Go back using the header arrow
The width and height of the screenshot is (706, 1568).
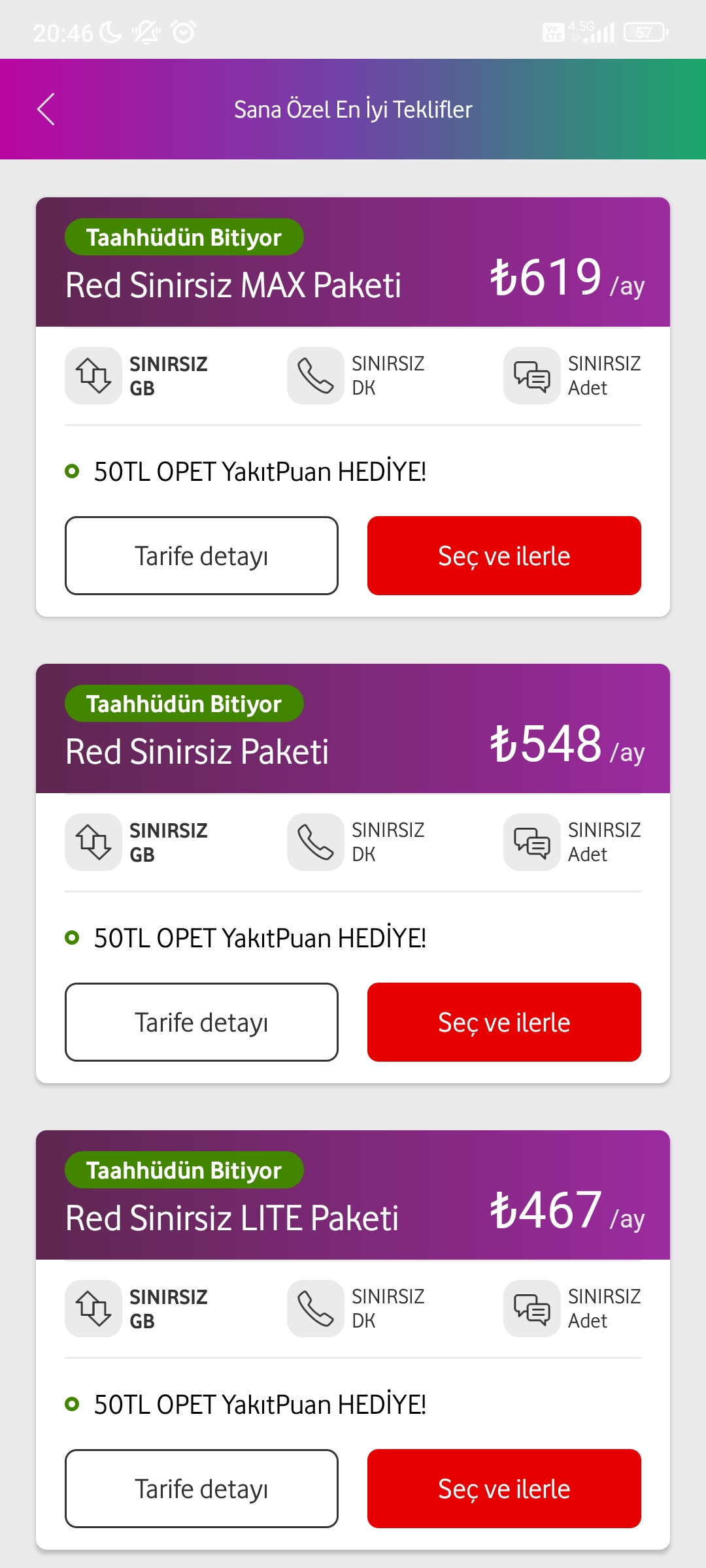(x=46, y=109)
